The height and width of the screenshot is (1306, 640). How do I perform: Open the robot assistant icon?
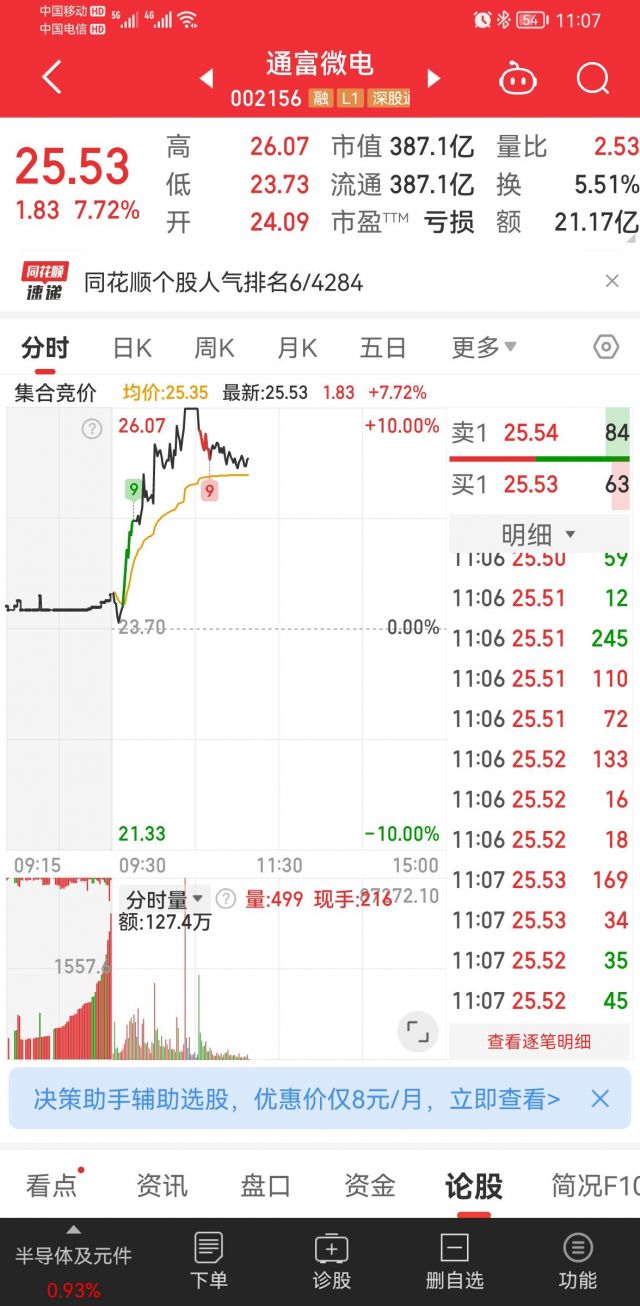518,78
